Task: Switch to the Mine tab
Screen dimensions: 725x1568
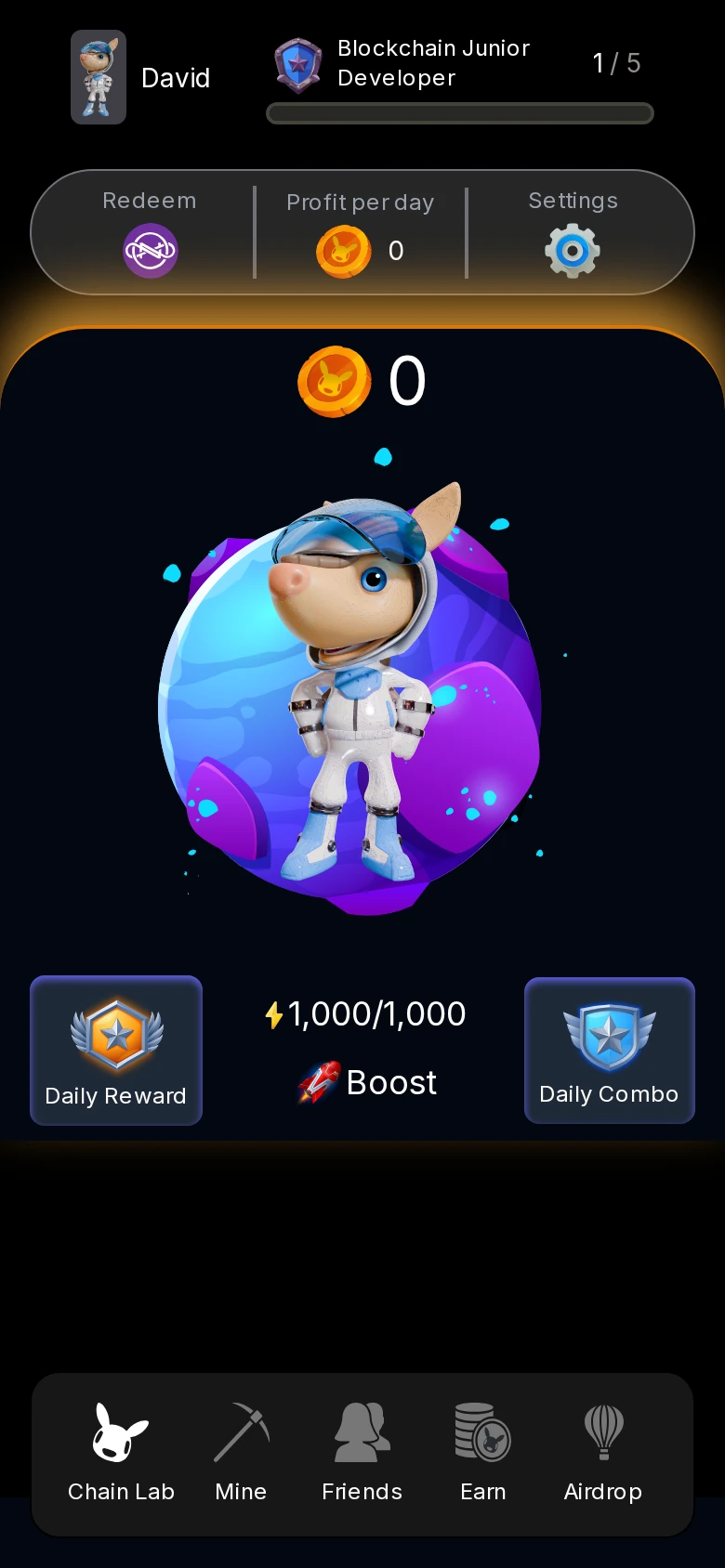Action: [241, 1453]
